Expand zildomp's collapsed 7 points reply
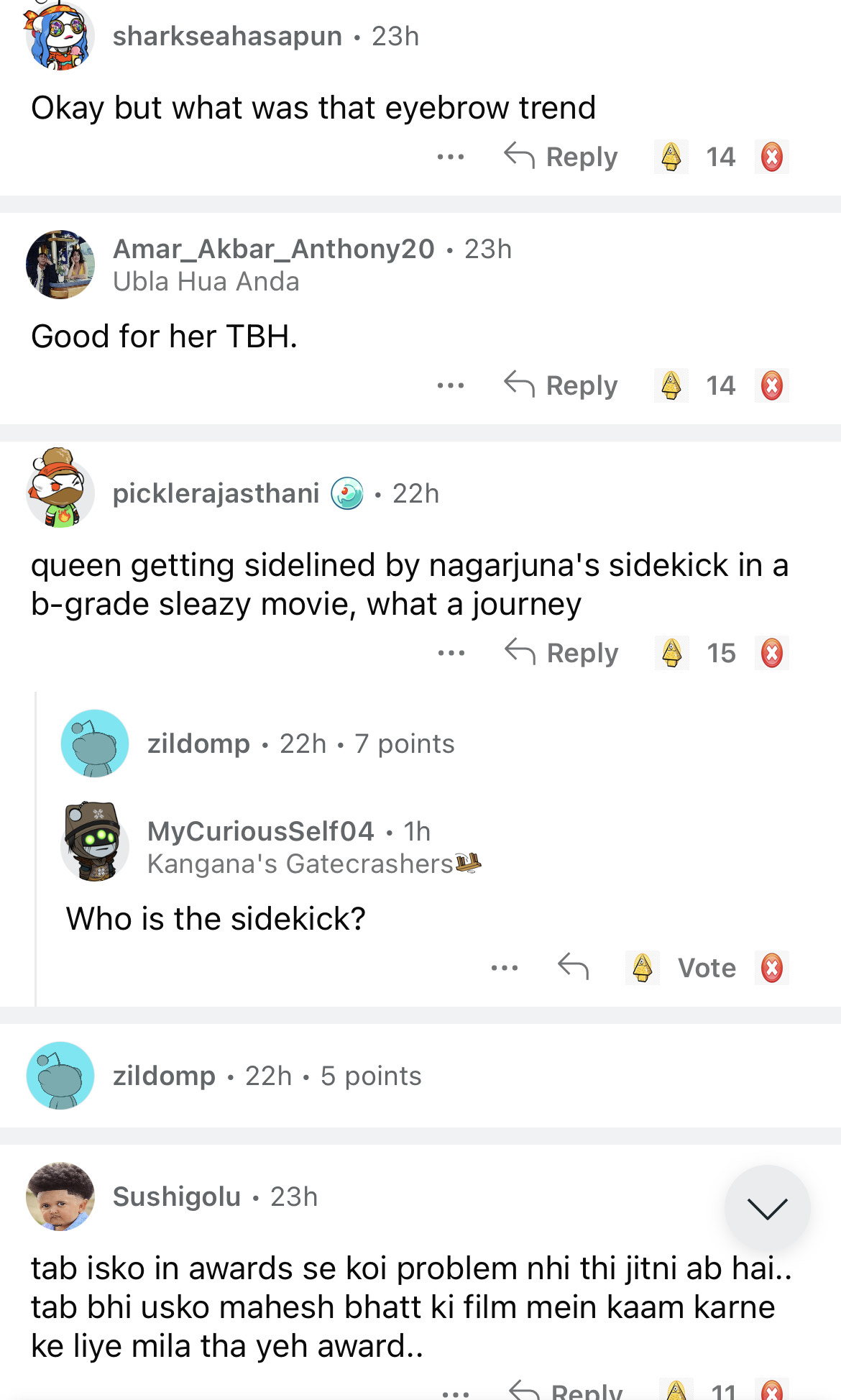This screenshot has height=1400, width=841. (300, 744)
